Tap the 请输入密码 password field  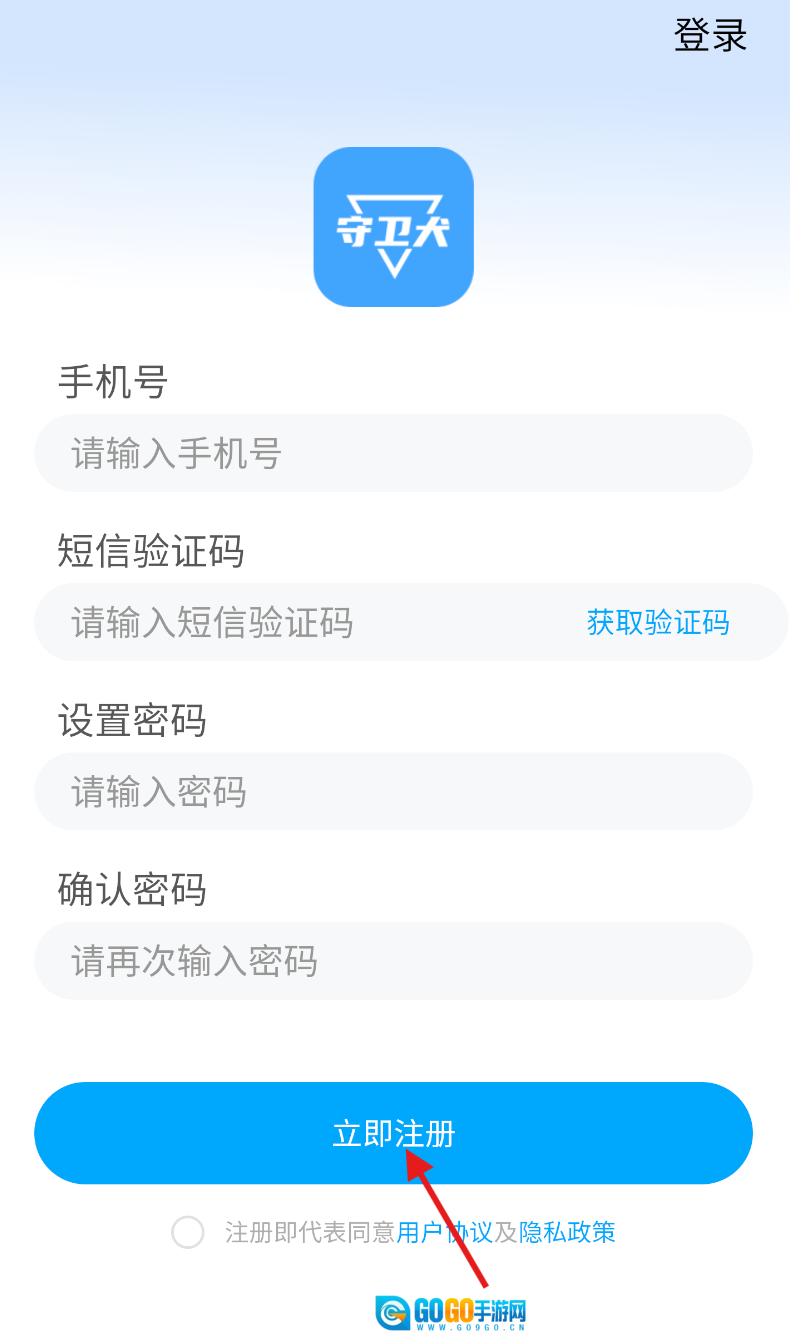pyautogui.click(x=393, y=792)
